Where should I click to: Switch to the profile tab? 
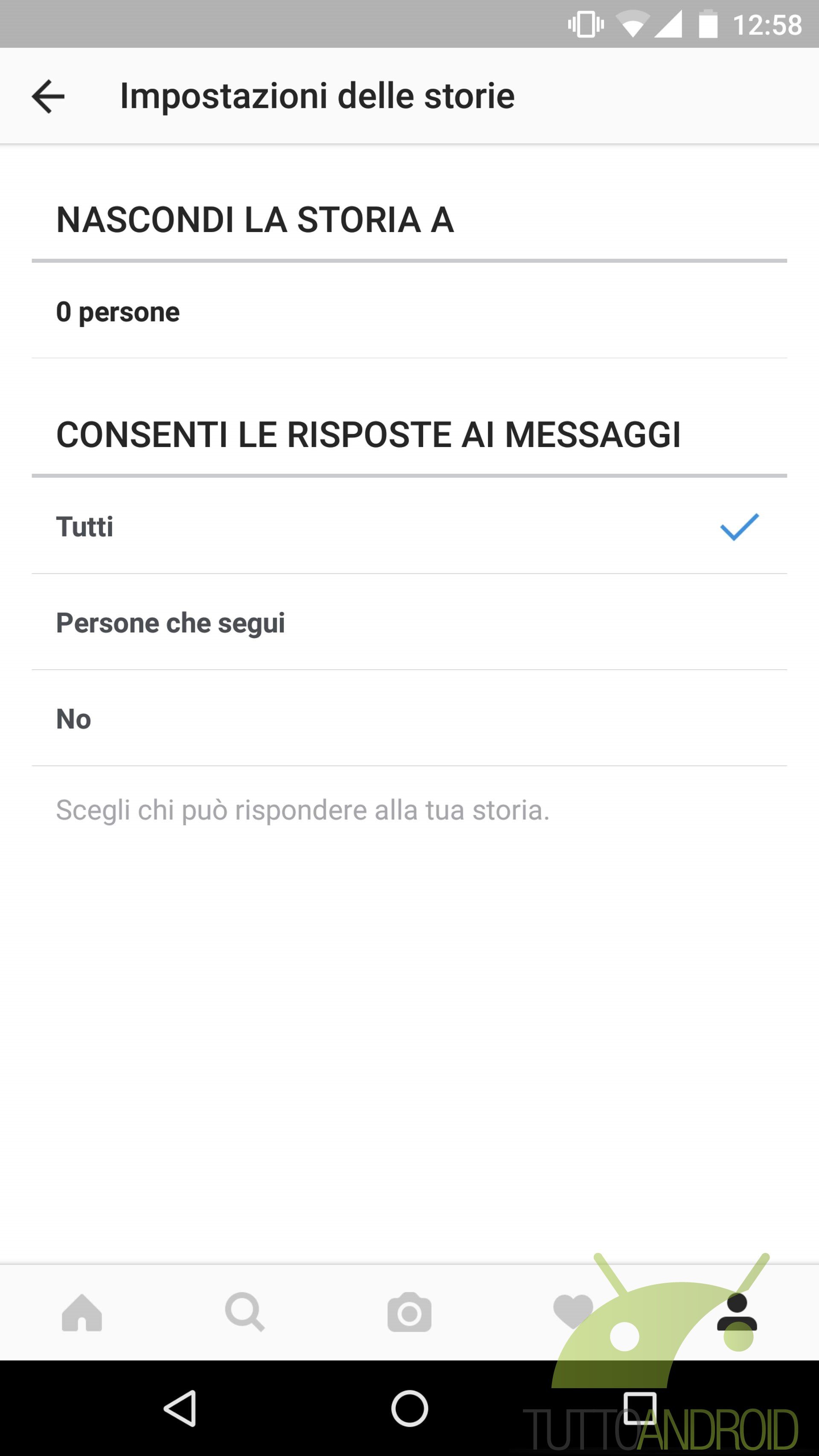point(737,1312)
